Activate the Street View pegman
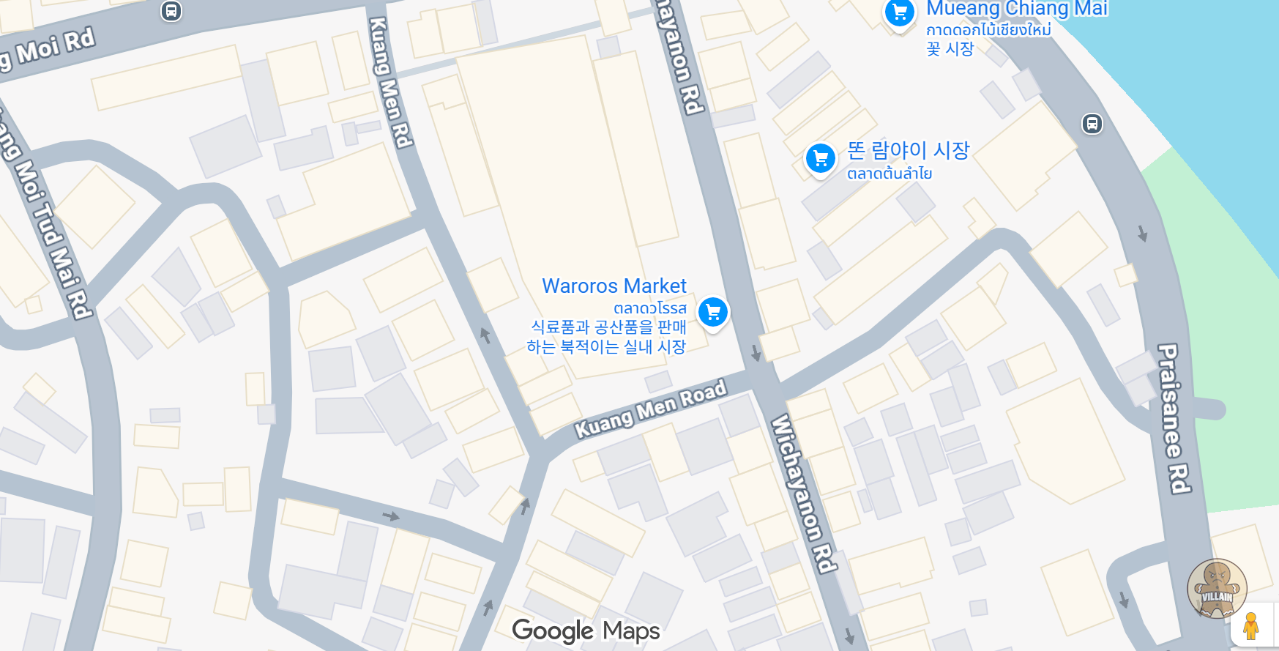This screenshot has height=651, width=1279. click(x=1250, y=626)
